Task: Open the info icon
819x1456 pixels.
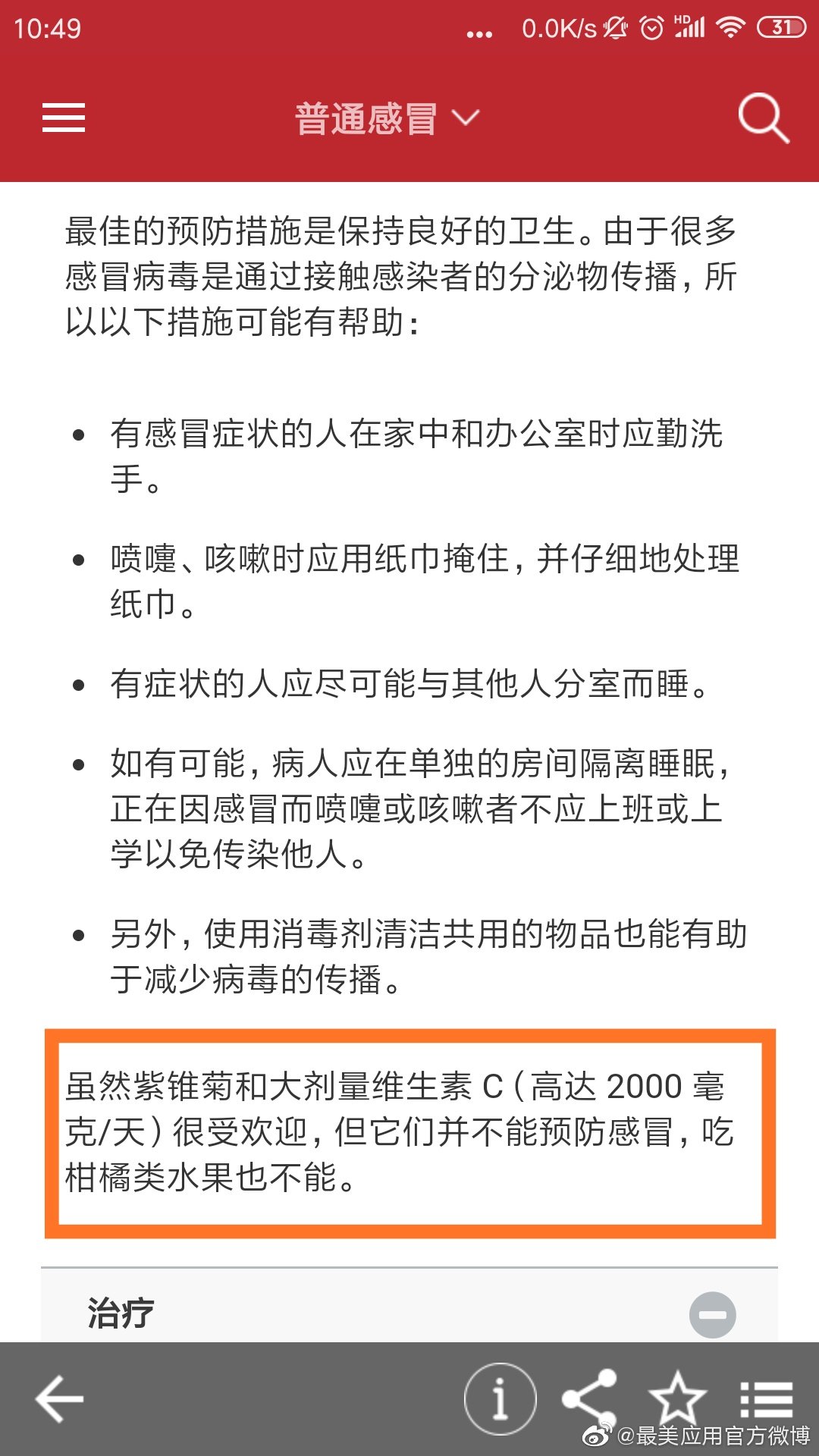Action: (500, 1399)
